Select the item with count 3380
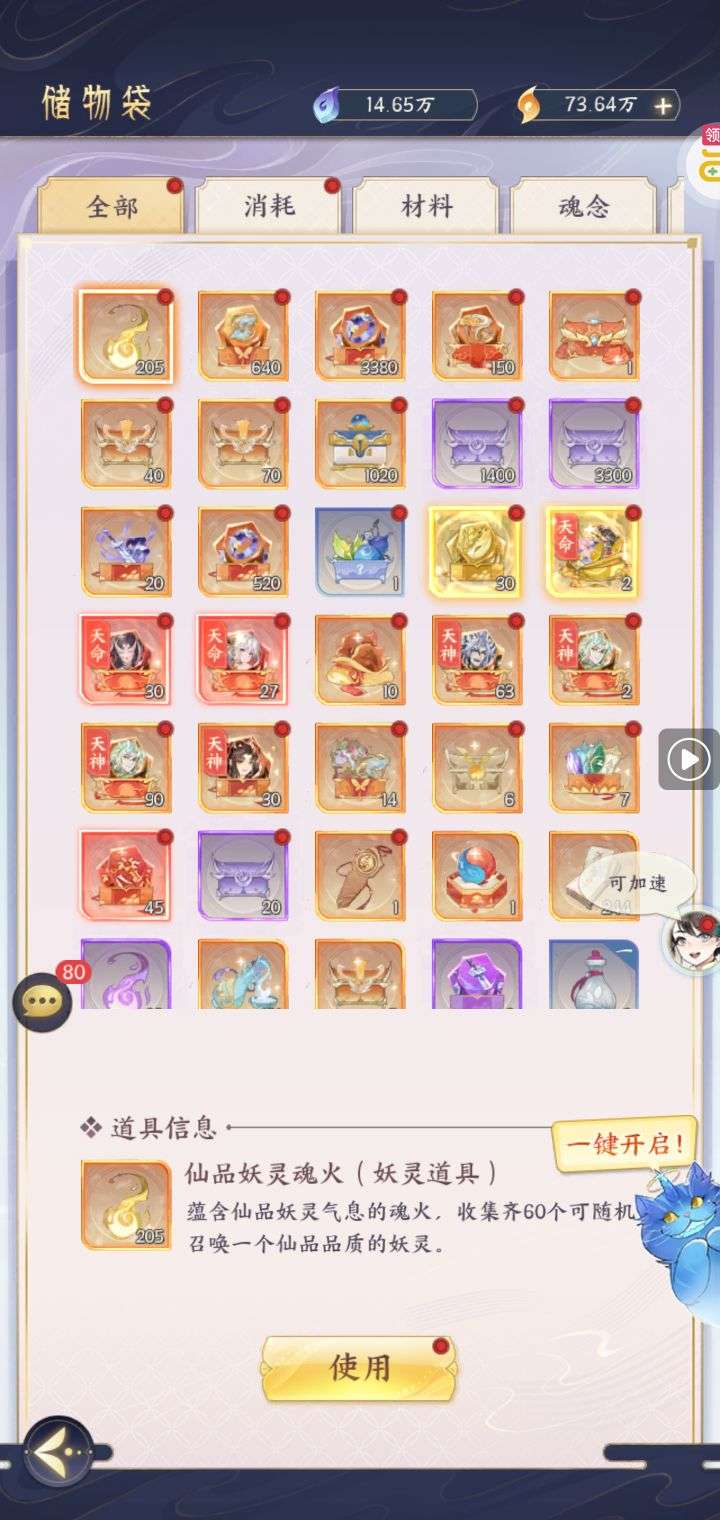Screen dimensions: 720x1520 pos(360,336)
